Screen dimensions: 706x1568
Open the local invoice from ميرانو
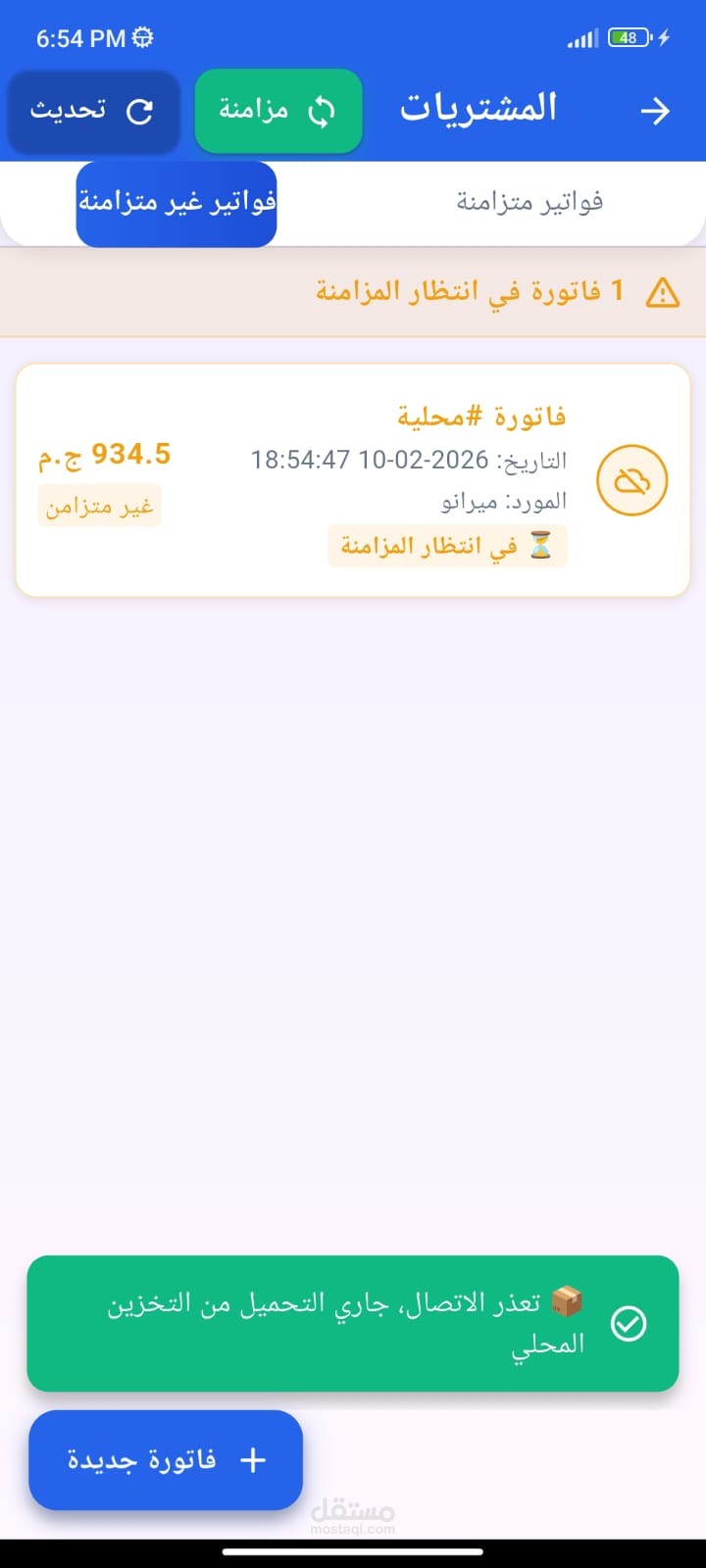pos(353,480)
